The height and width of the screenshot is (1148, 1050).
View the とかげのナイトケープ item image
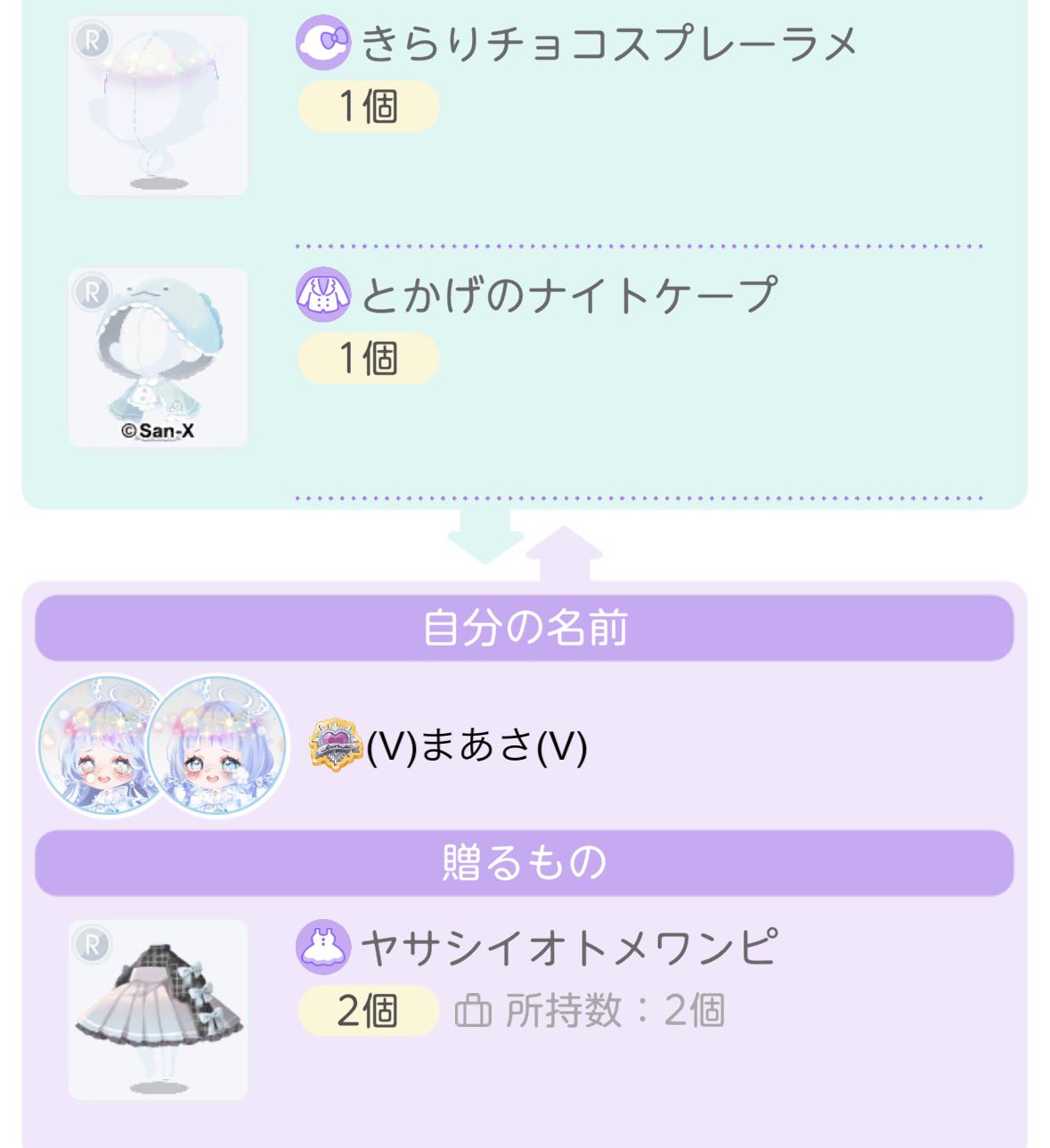pyautogui.click(x=158, y=357)
